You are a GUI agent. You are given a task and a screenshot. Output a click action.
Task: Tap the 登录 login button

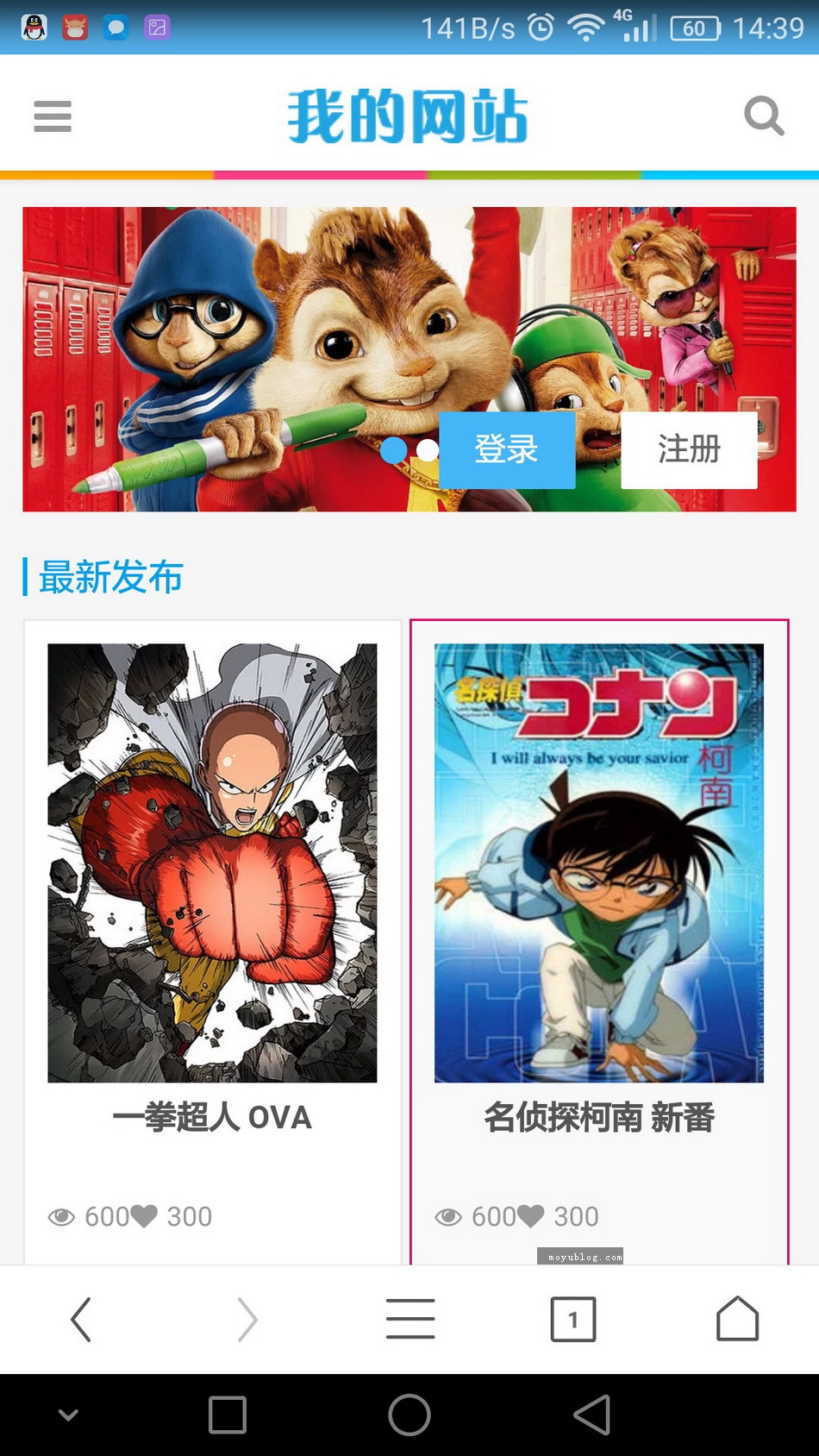507,449
